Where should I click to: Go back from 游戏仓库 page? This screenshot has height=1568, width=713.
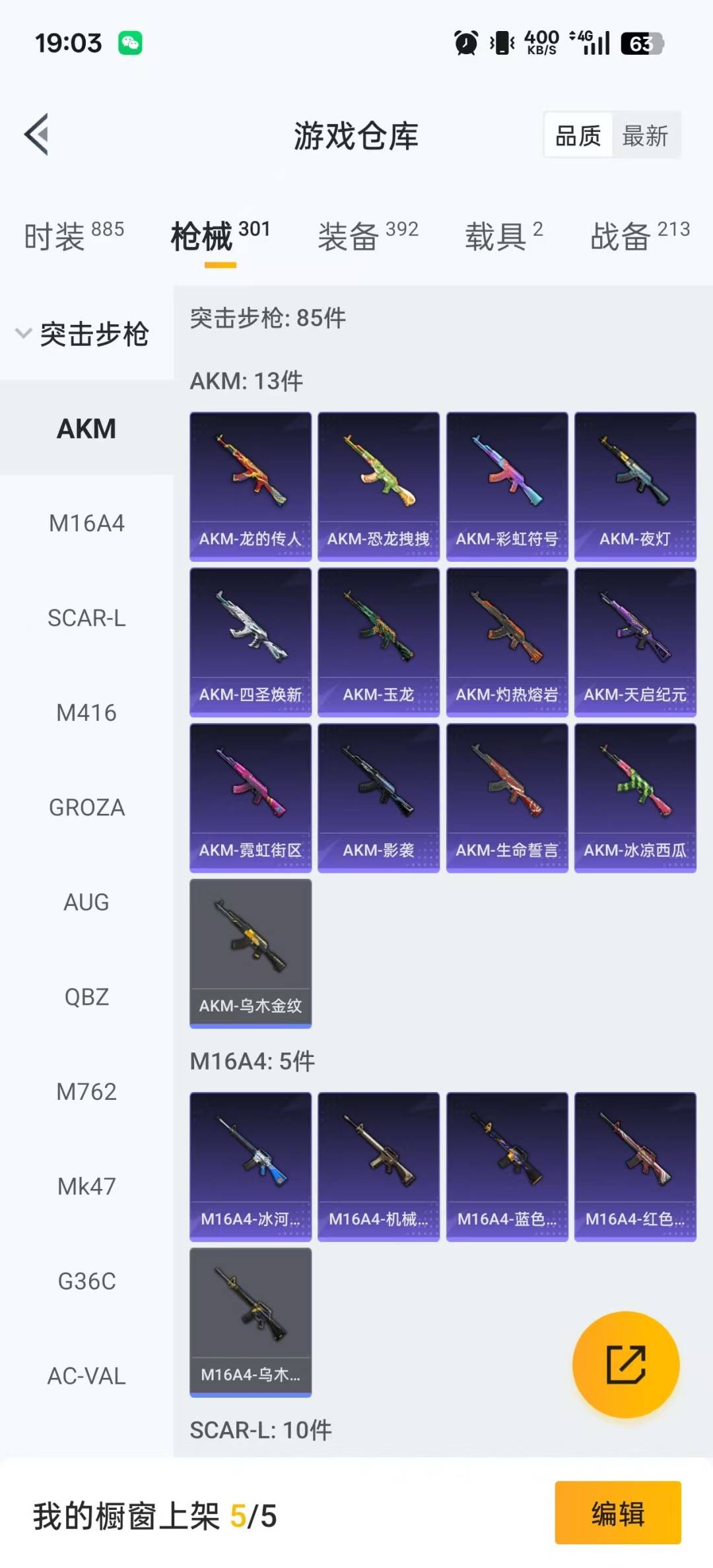[37, 135]
